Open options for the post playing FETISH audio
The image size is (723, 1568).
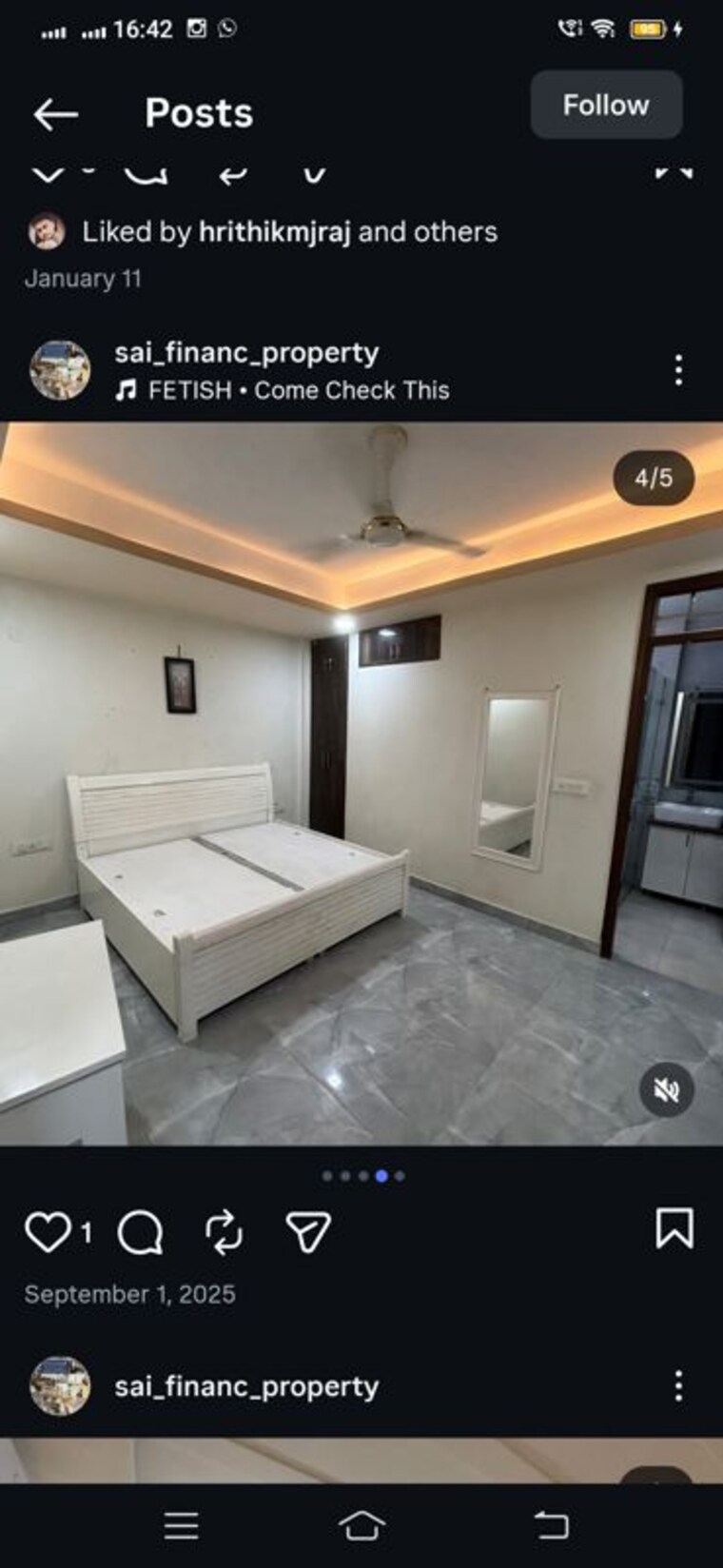(x=678, y=370)
